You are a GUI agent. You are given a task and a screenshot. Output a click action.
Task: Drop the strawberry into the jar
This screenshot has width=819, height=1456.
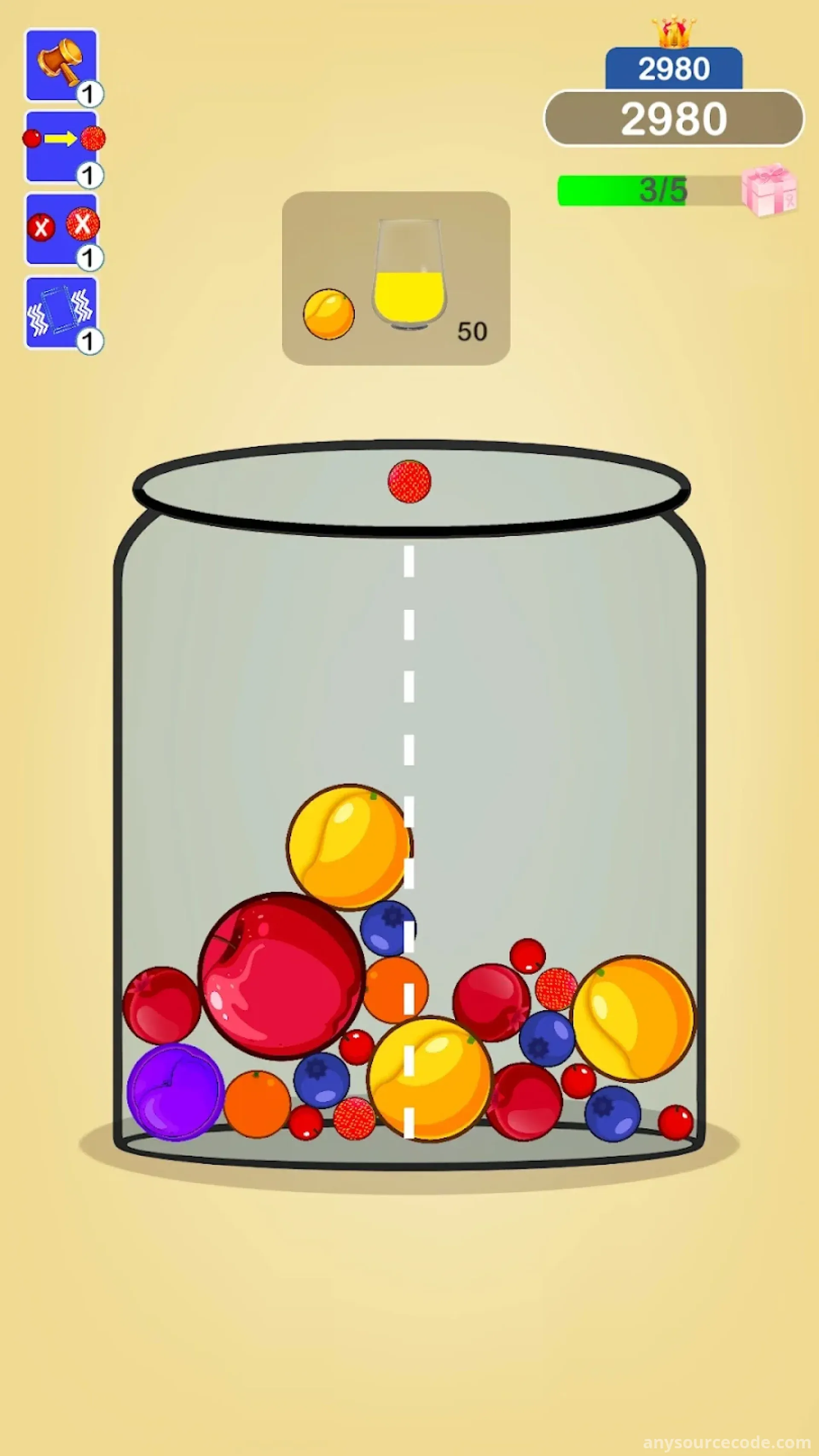[x=409, y=482]
